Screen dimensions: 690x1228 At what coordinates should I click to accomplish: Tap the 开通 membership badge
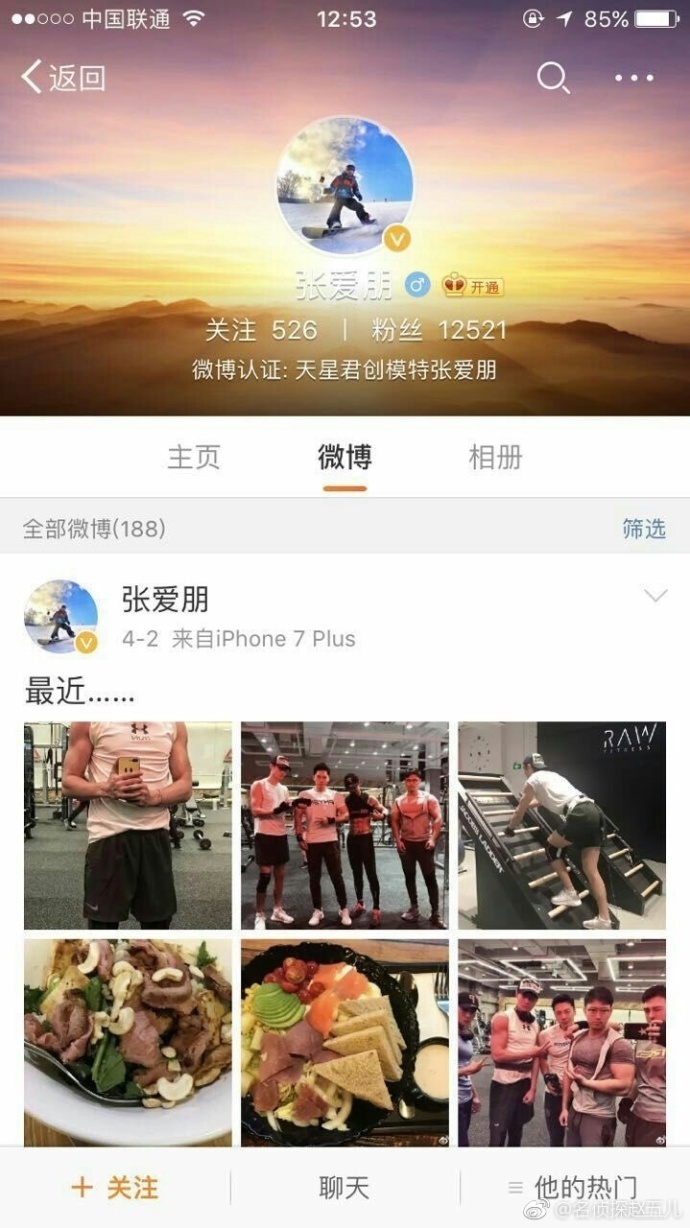[474, 286]
